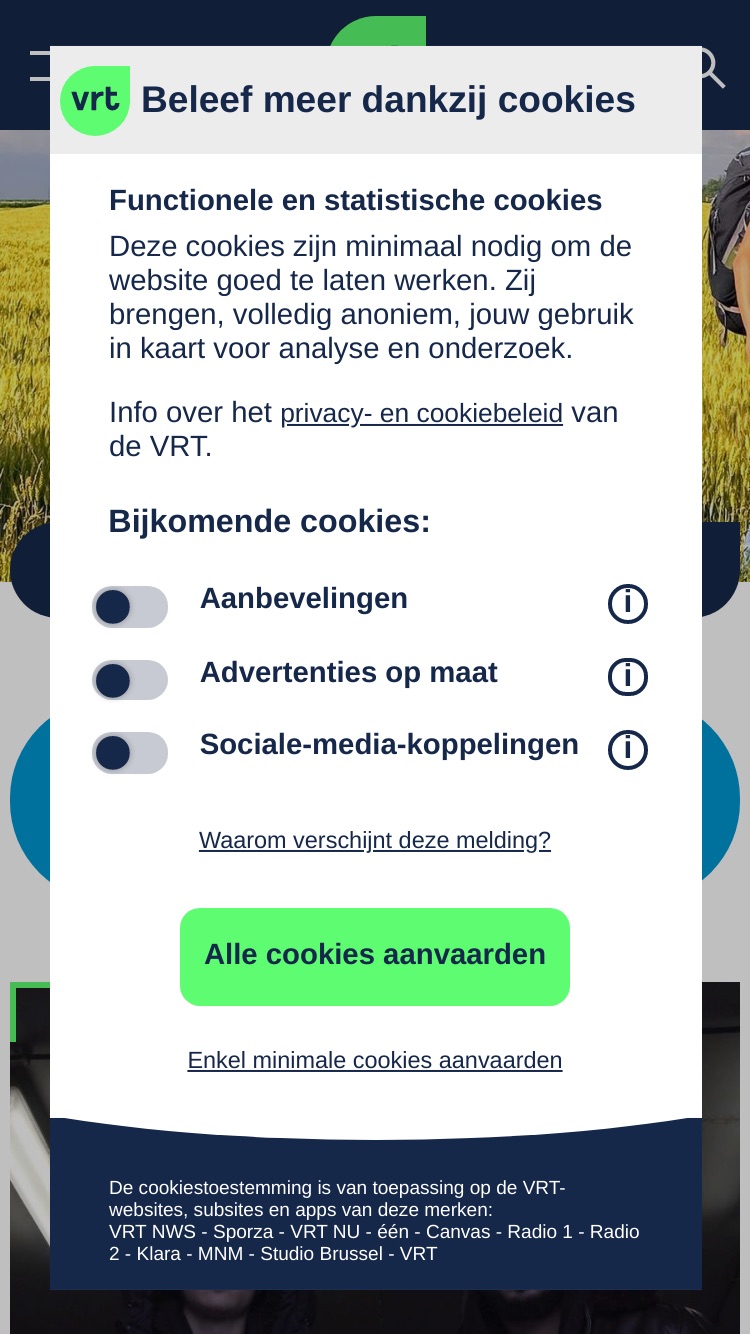Tap 'Waarom verschijnt deze melding?' link
This screenshot has width=750, height=1334.
pos(375,840)
